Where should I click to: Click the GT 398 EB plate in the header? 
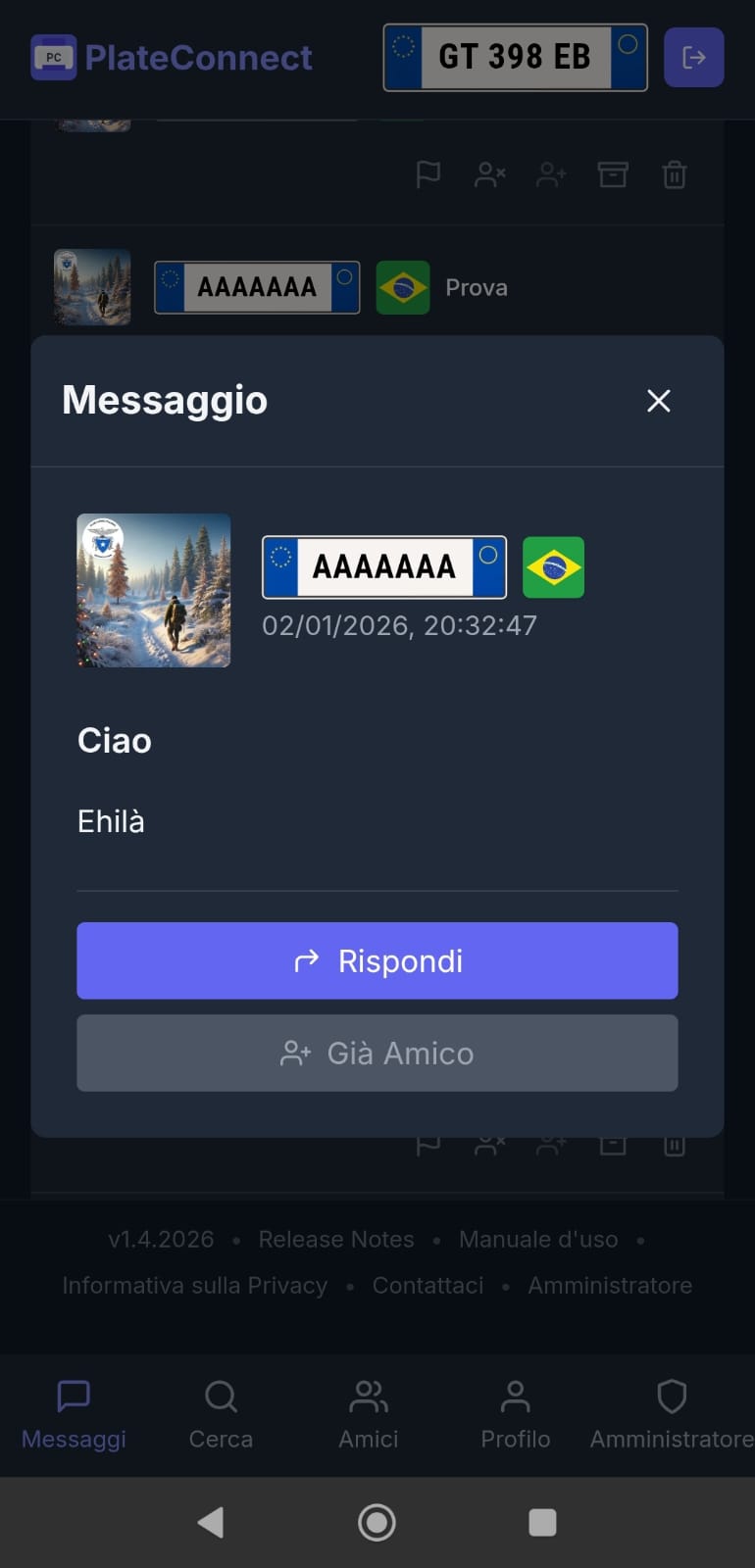click(514, 57)
